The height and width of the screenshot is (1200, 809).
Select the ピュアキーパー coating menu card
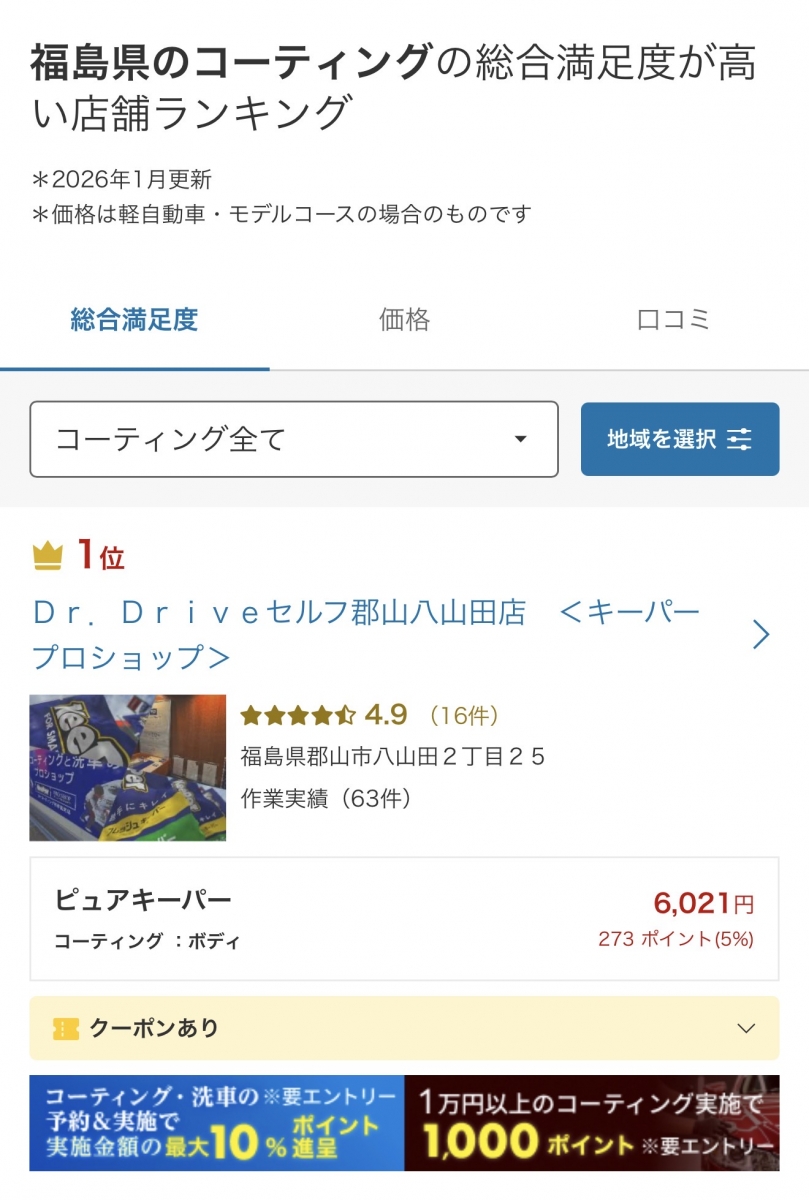point(404,918)
